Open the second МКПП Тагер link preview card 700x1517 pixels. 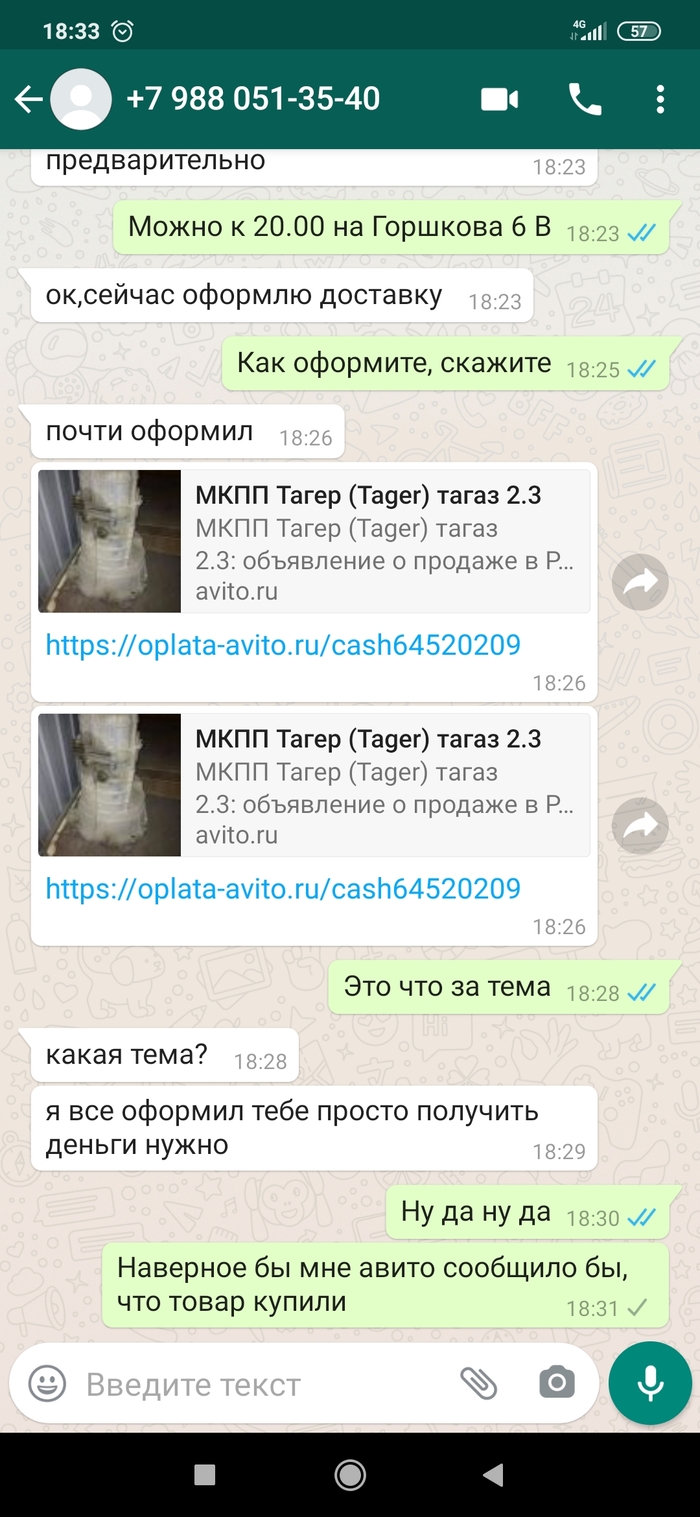coord(314,785)
